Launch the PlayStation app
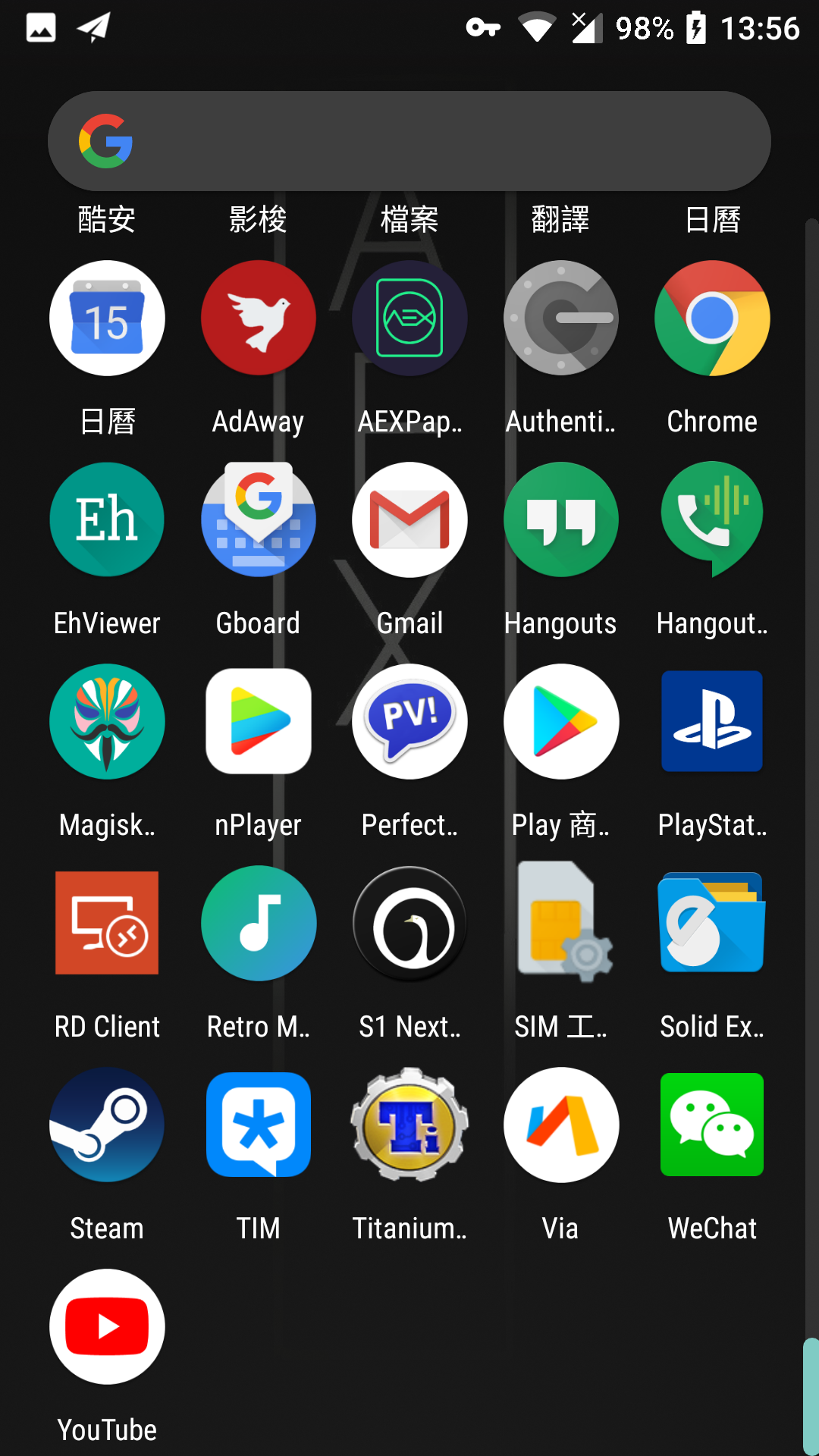The width and height of the screenshot is (819, 1456). (712, 722)
